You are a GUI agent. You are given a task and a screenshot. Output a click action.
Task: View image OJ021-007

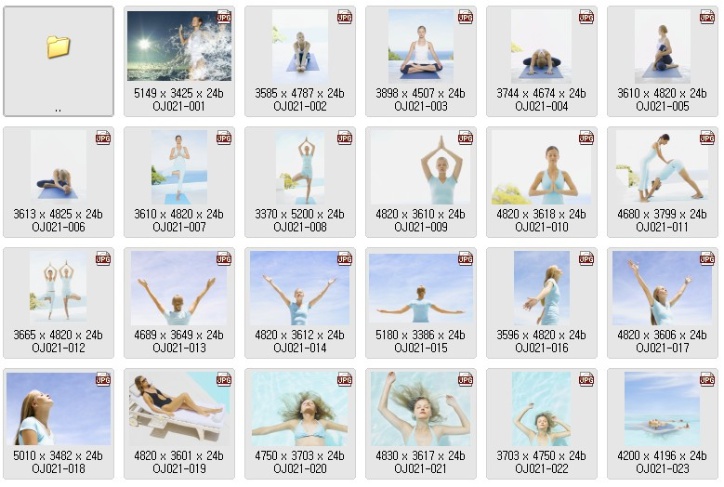[179, 168]
